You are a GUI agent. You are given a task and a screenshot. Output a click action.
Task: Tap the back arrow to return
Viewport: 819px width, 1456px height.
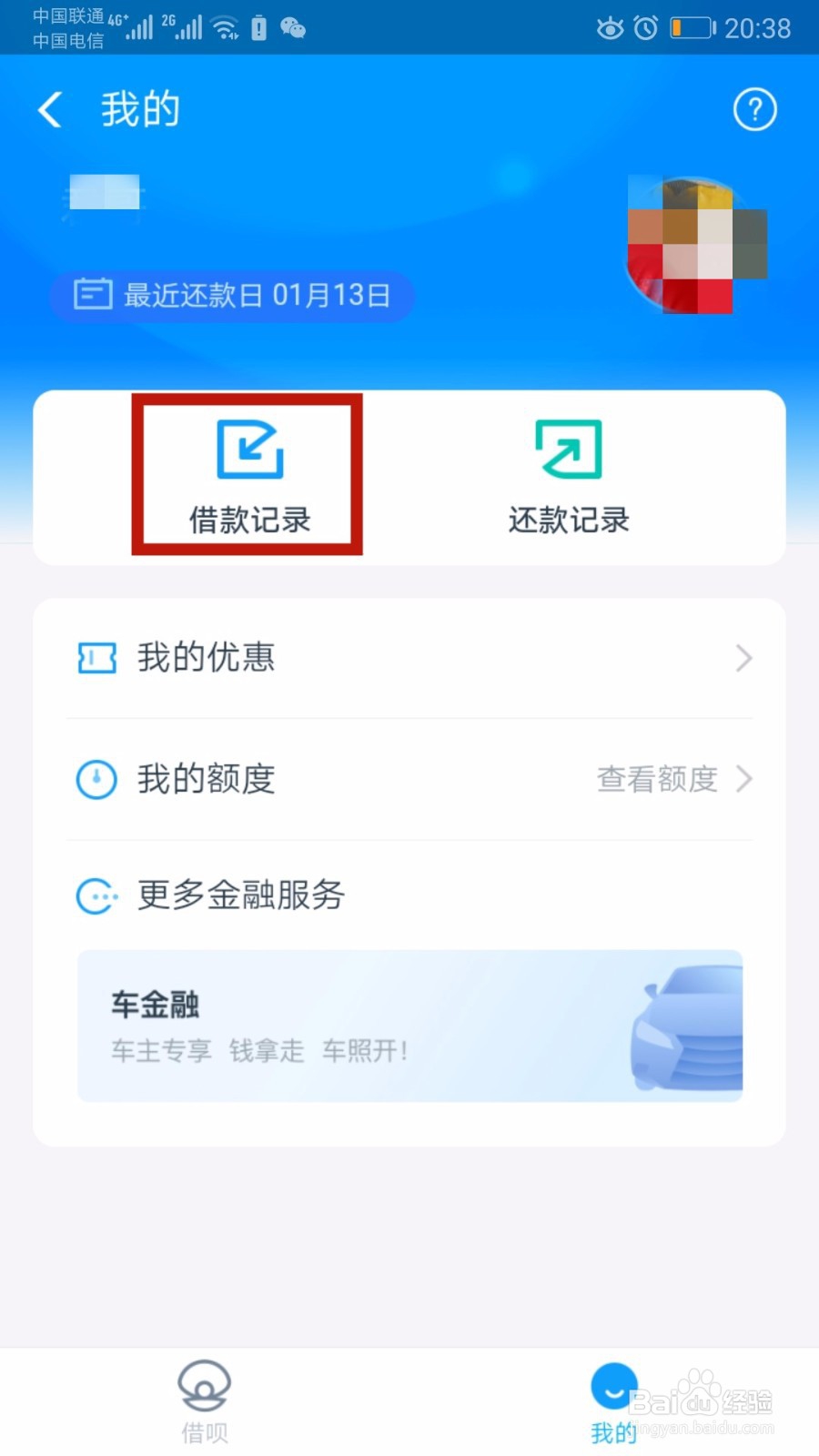48,108
